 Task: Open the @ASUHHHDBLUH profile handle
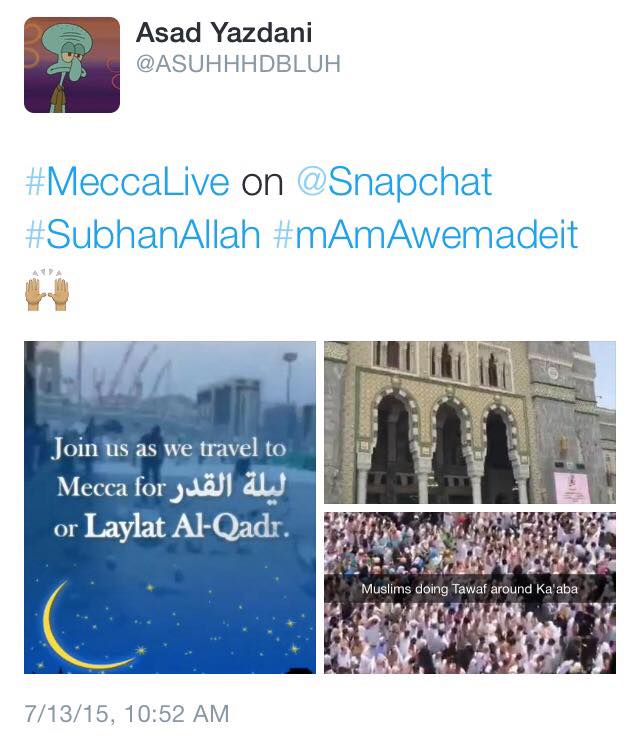pyautogui.click(x=238, y=64)
